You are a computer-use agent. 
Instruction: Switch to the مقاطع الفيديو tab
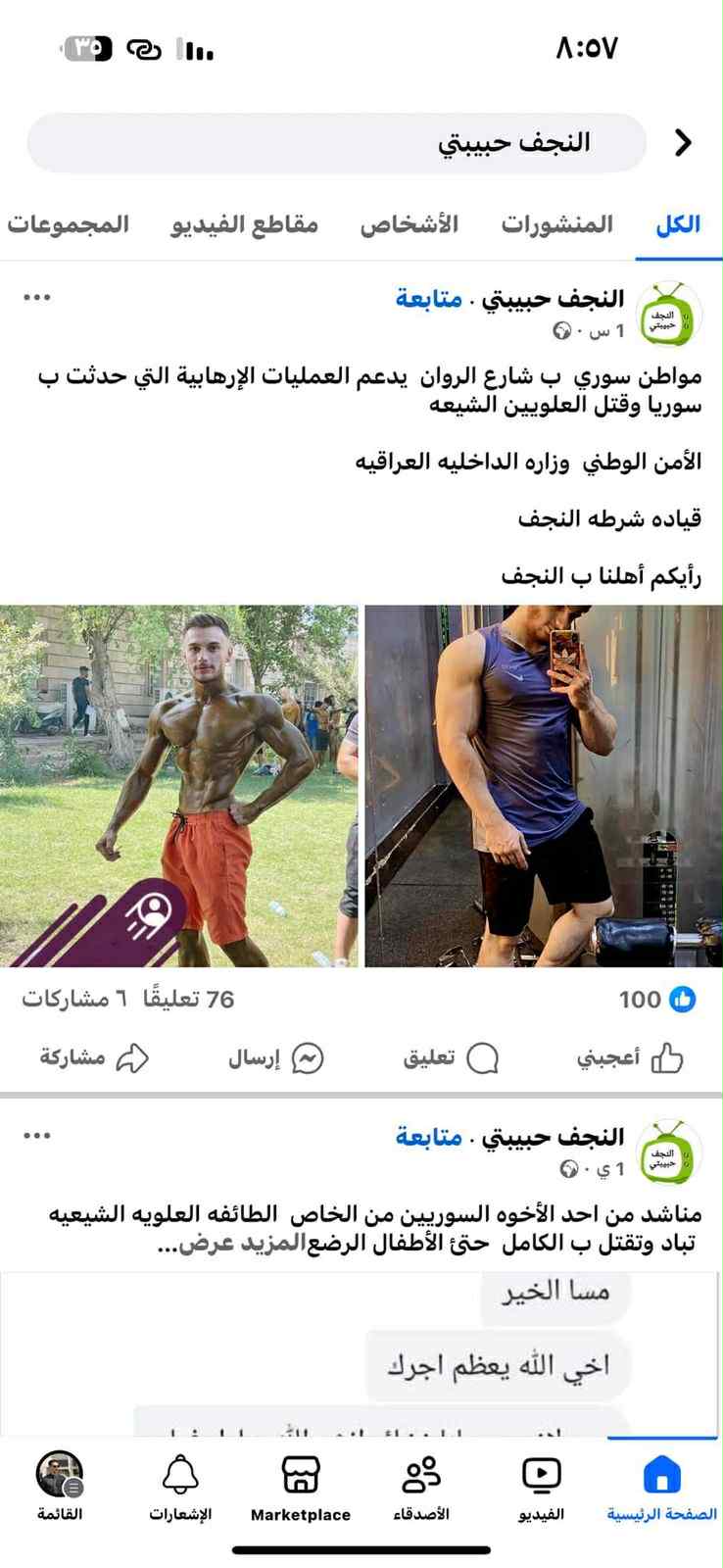pos(244,224)
